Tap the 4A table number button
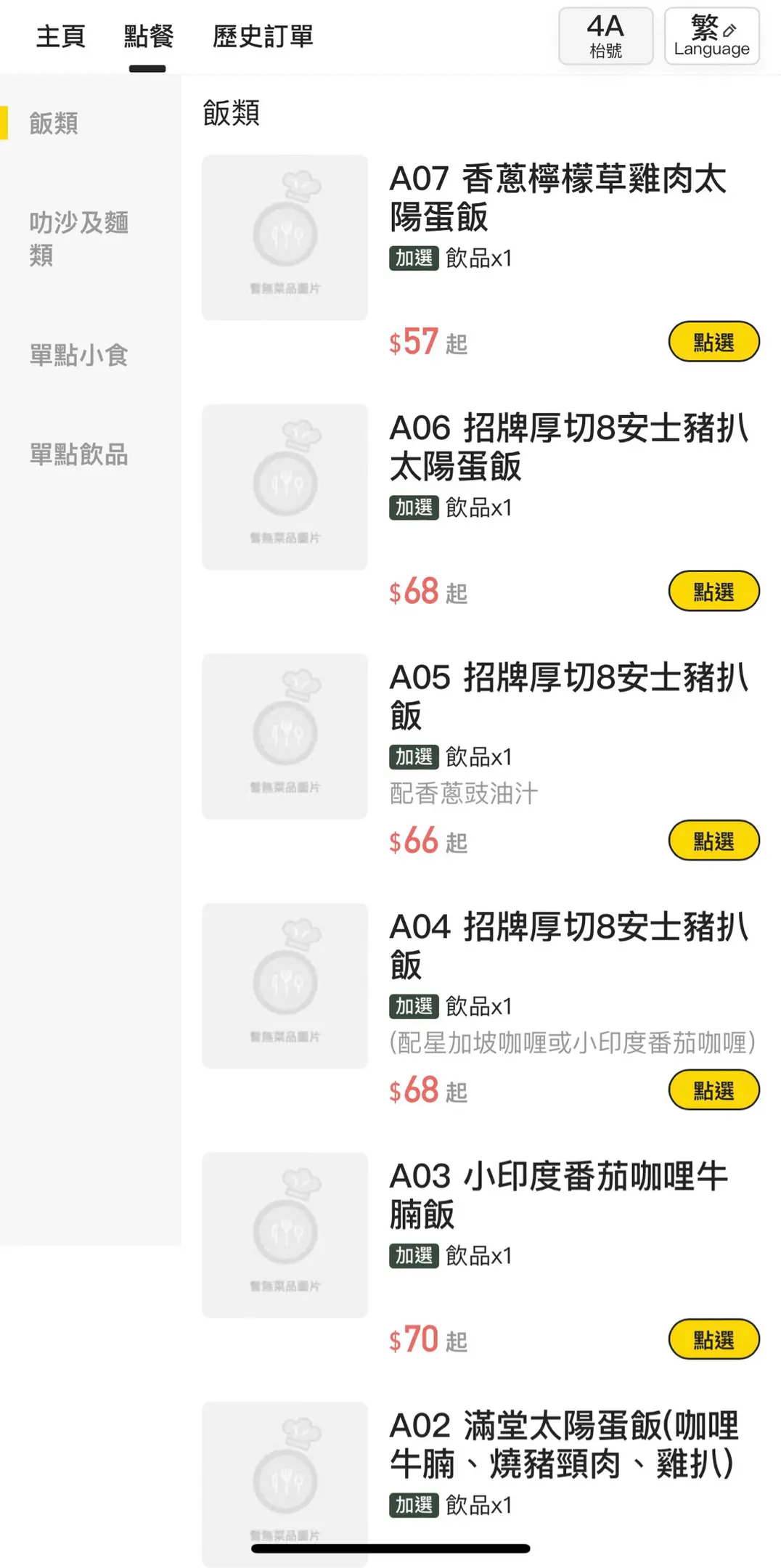The width and height of the screenshot is (781, 1568). click(605, 36)
